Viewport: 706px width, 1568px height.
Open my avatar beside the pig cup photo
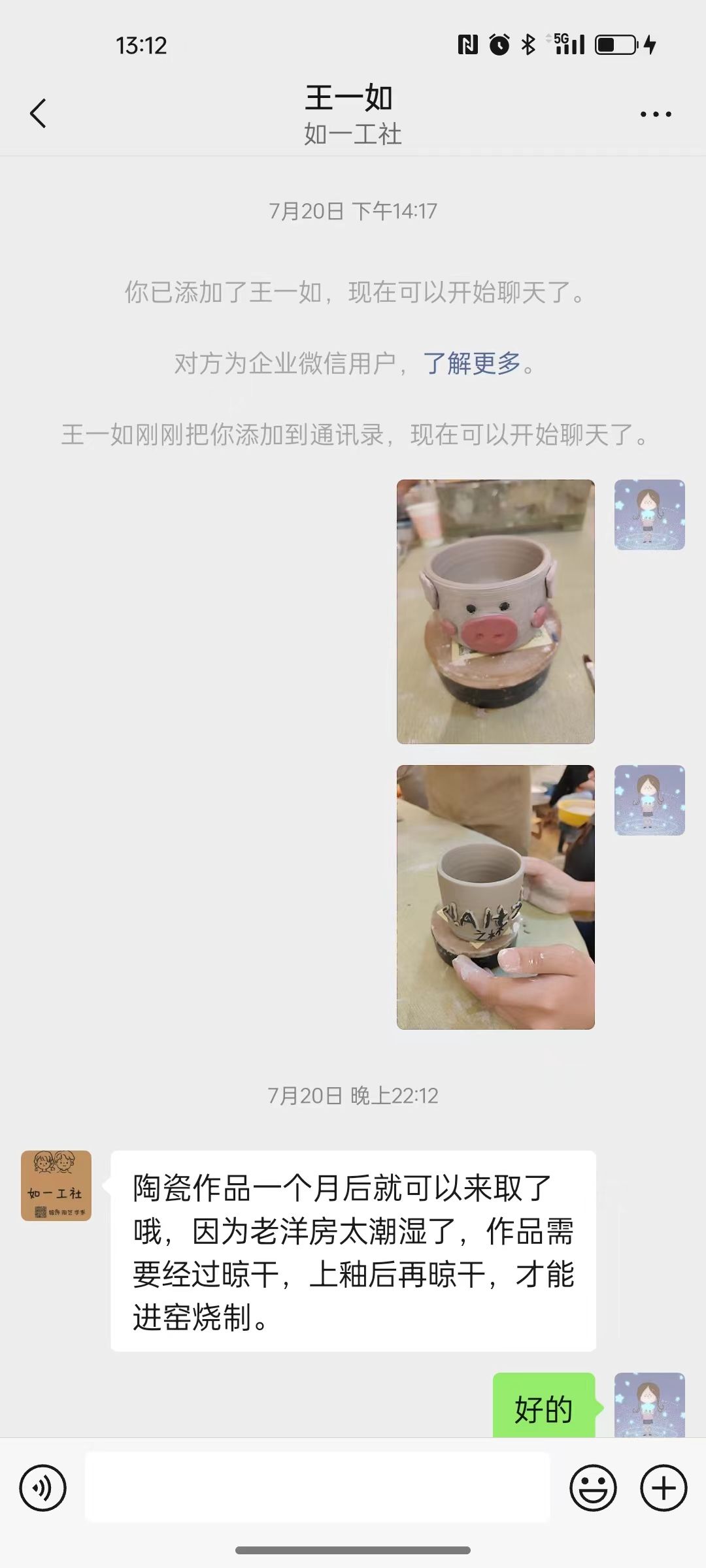click(x=649, y=515)
